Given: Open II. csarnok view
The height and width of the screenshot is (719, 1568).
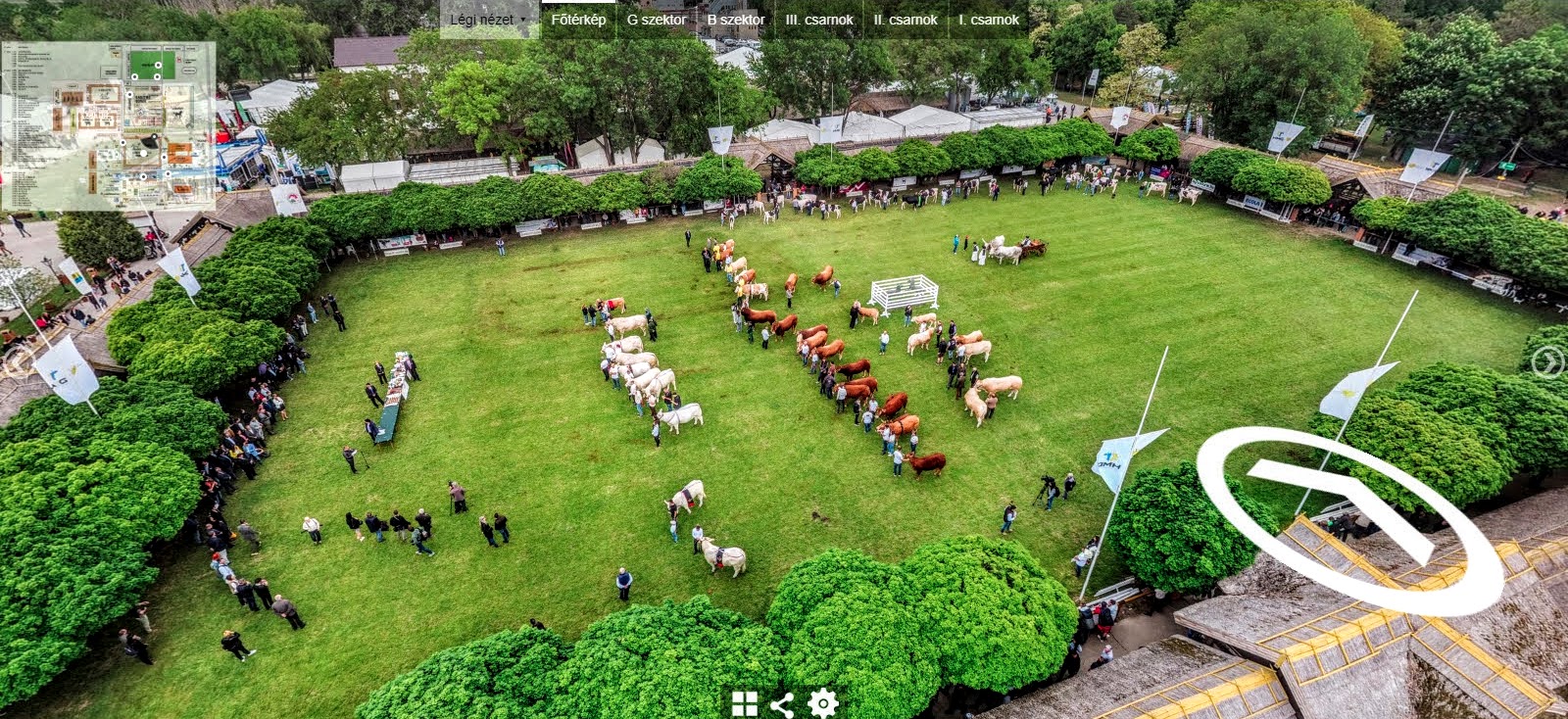Looking at the screenshot, I should click(x=906, y=20).
